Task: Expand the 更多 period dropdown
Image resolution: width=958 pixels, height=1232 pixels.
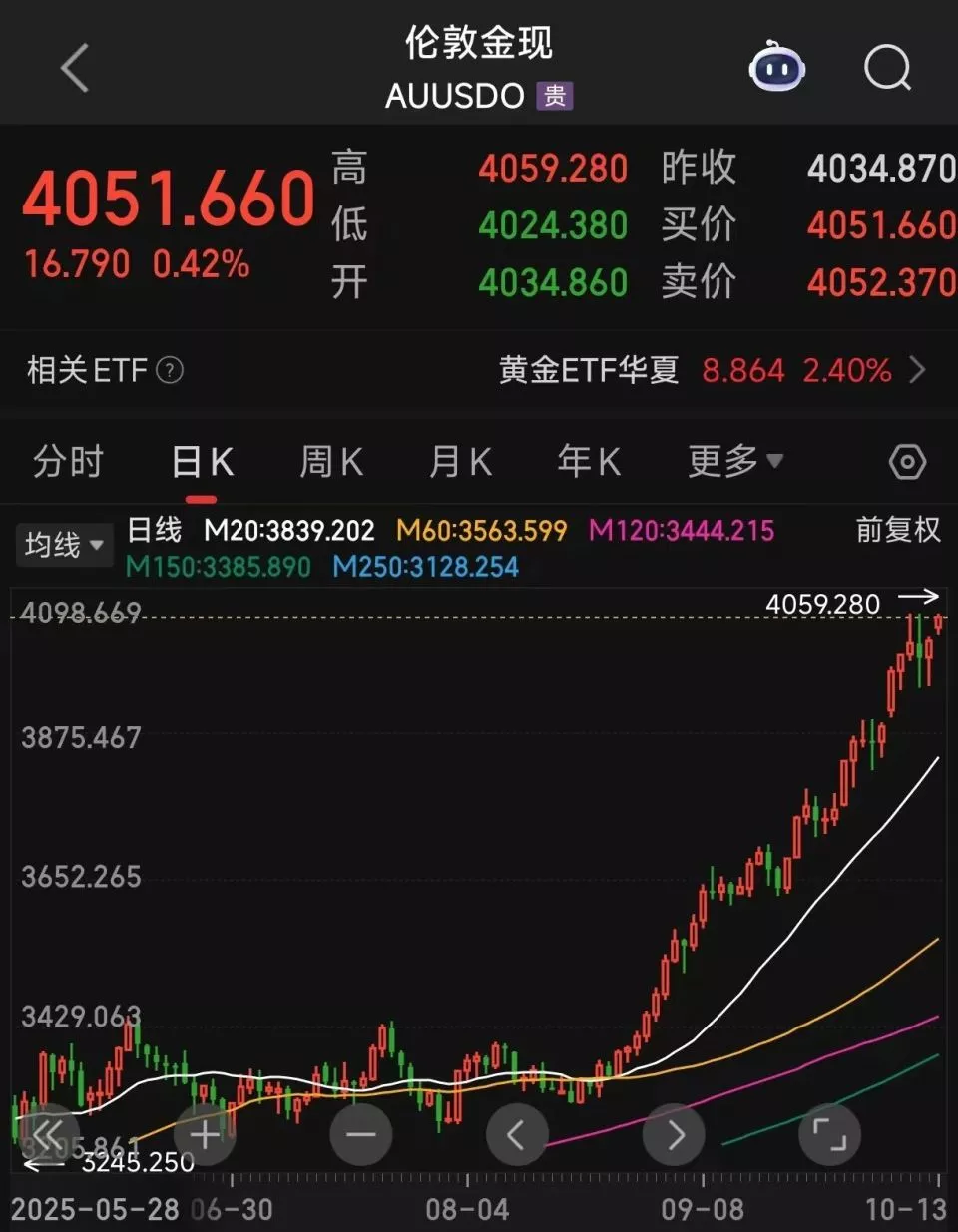Action: 734,462
